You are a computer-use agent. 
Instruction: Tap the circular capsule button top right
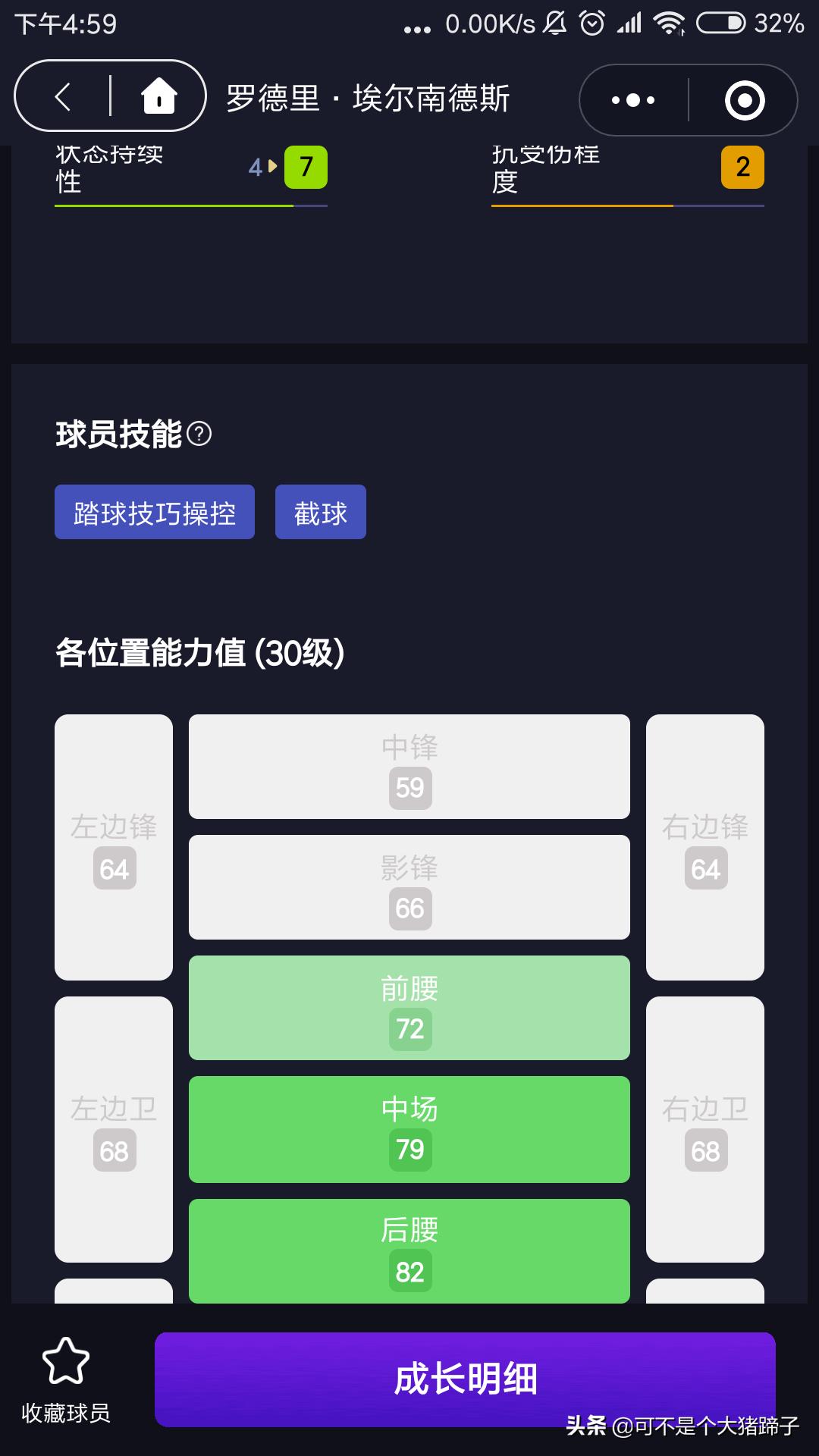746,99
